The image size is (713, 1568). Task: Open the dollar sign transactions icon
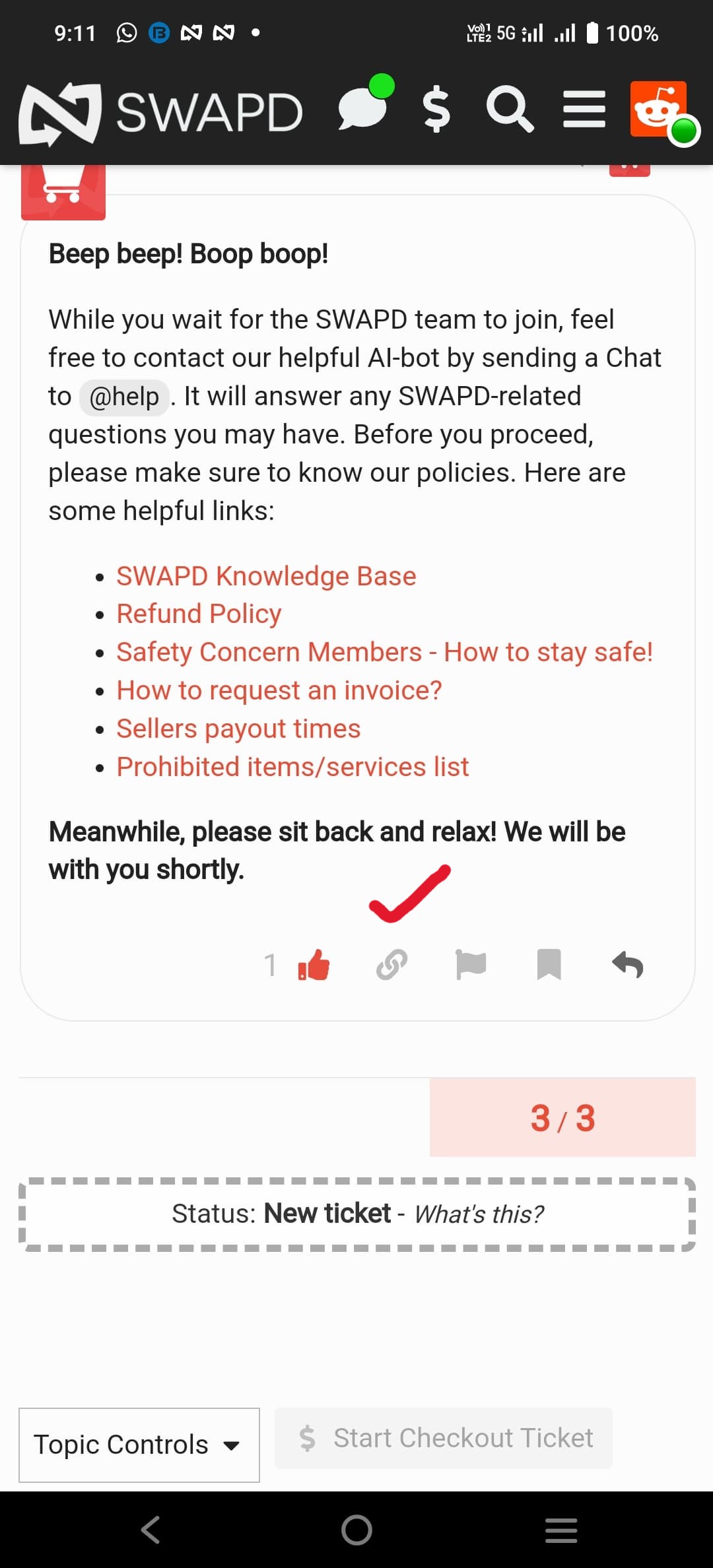436,110
